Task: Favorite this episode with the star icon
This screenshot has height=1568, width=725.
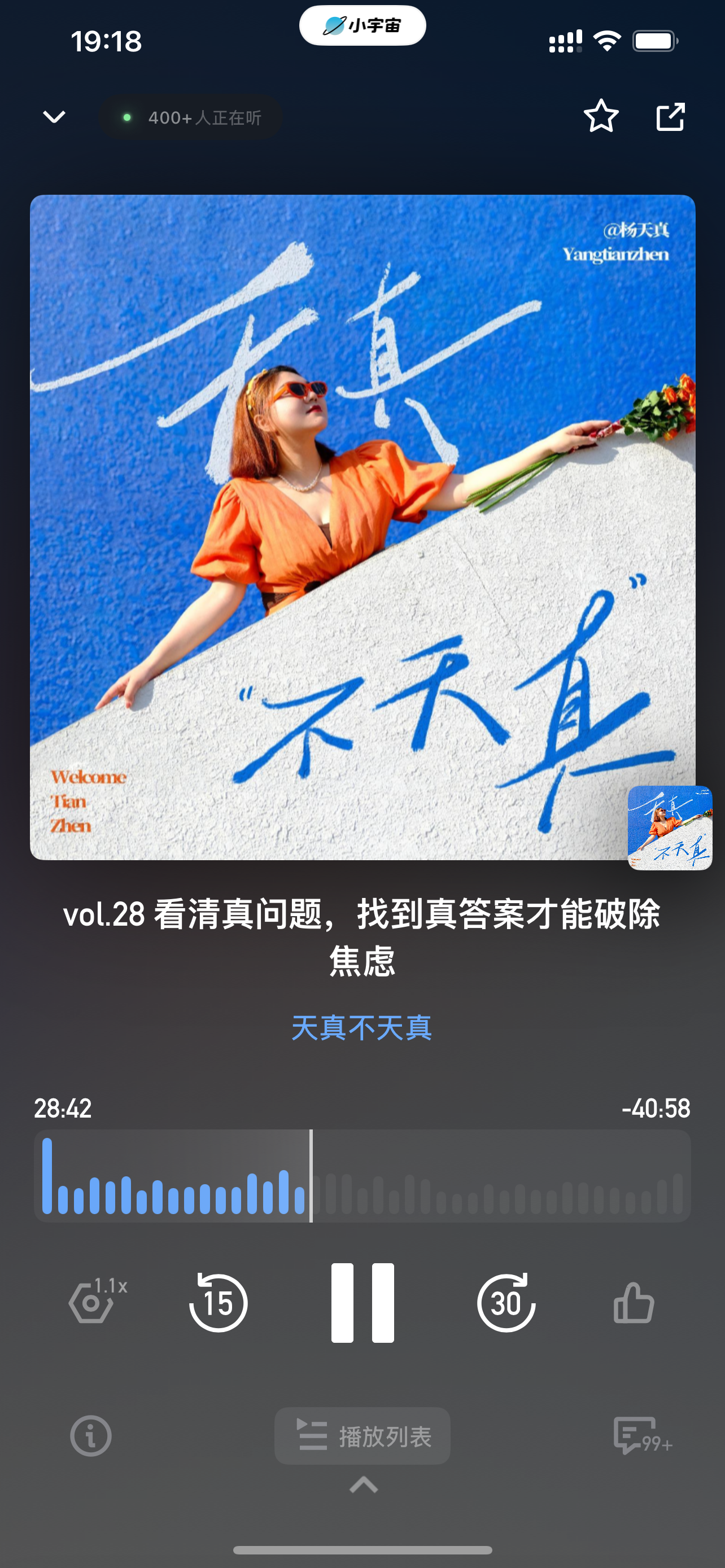Action: (x=601, y=116)
